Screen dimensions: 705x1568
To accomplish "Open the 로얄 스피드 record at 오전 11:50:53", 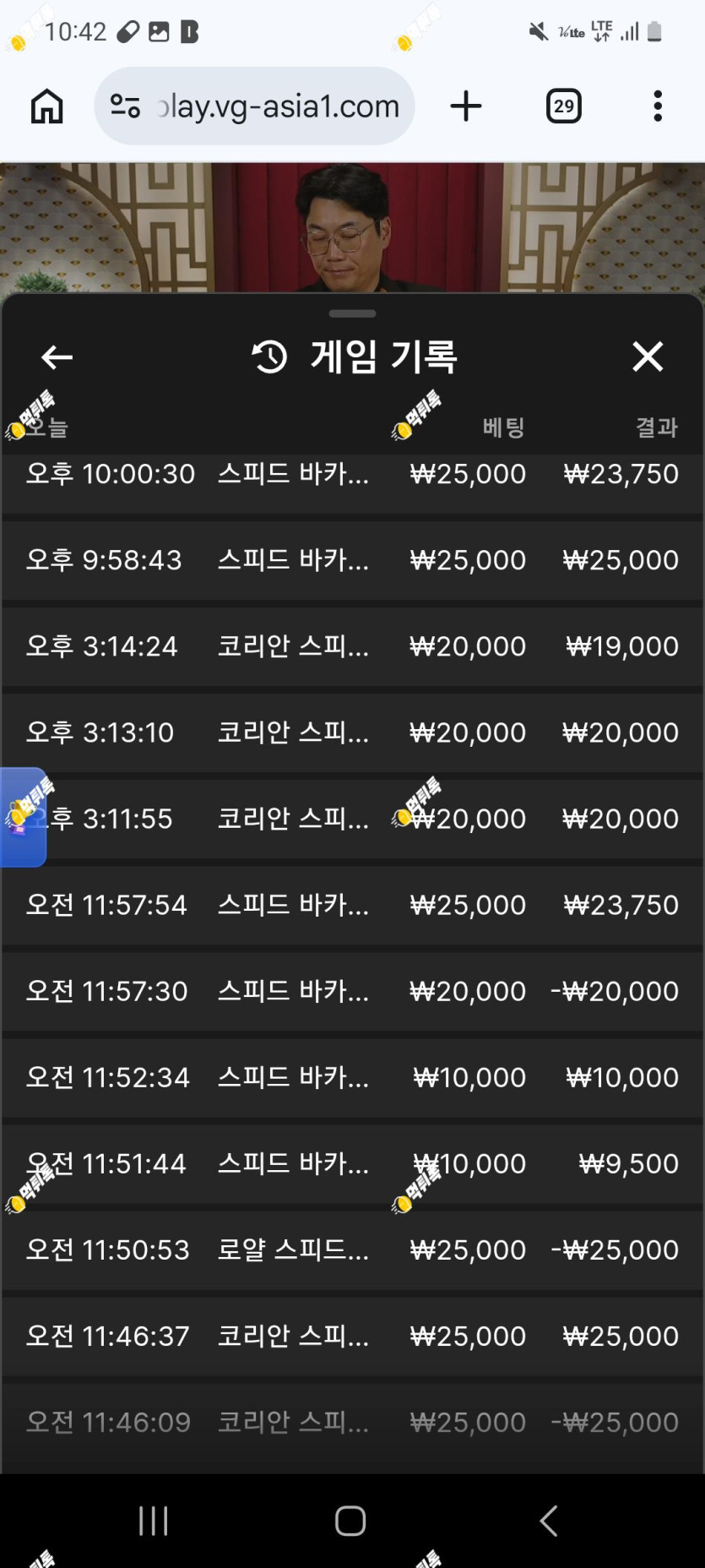I will click(x=352, y=1249).
